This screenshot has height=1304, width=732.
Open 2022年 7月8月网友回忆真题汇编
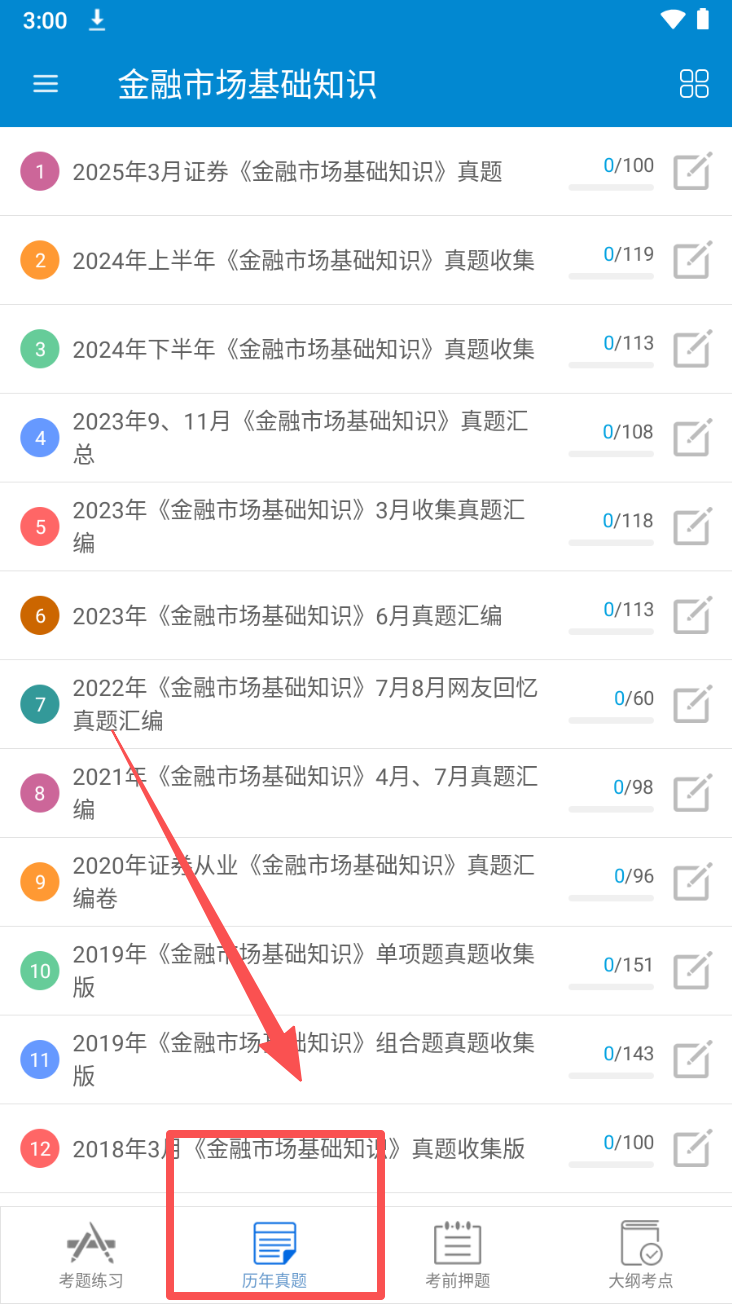tap(305, 704)
